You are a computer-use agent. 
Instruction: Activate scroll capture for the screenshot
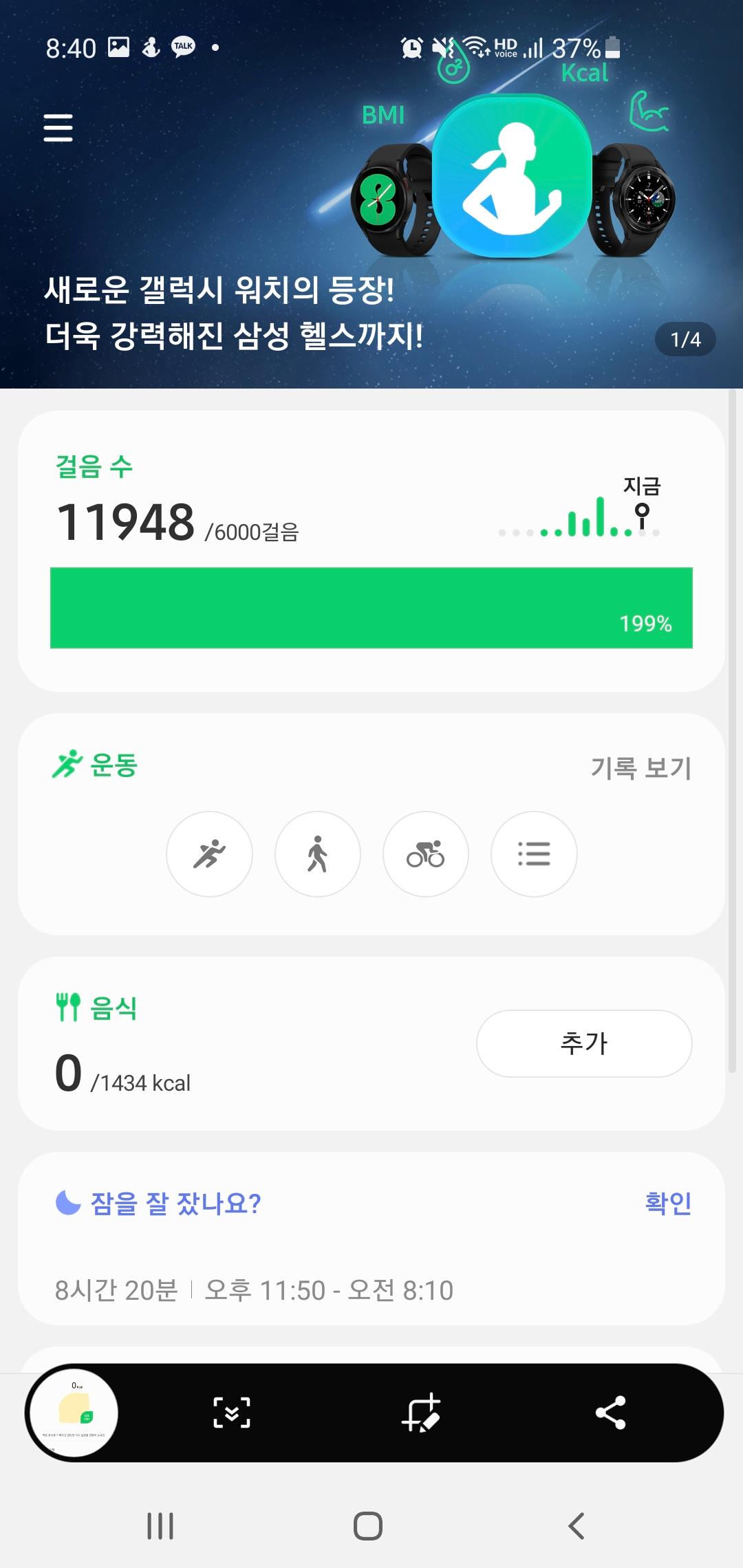pyautogui.click(x=232, y=1413)
